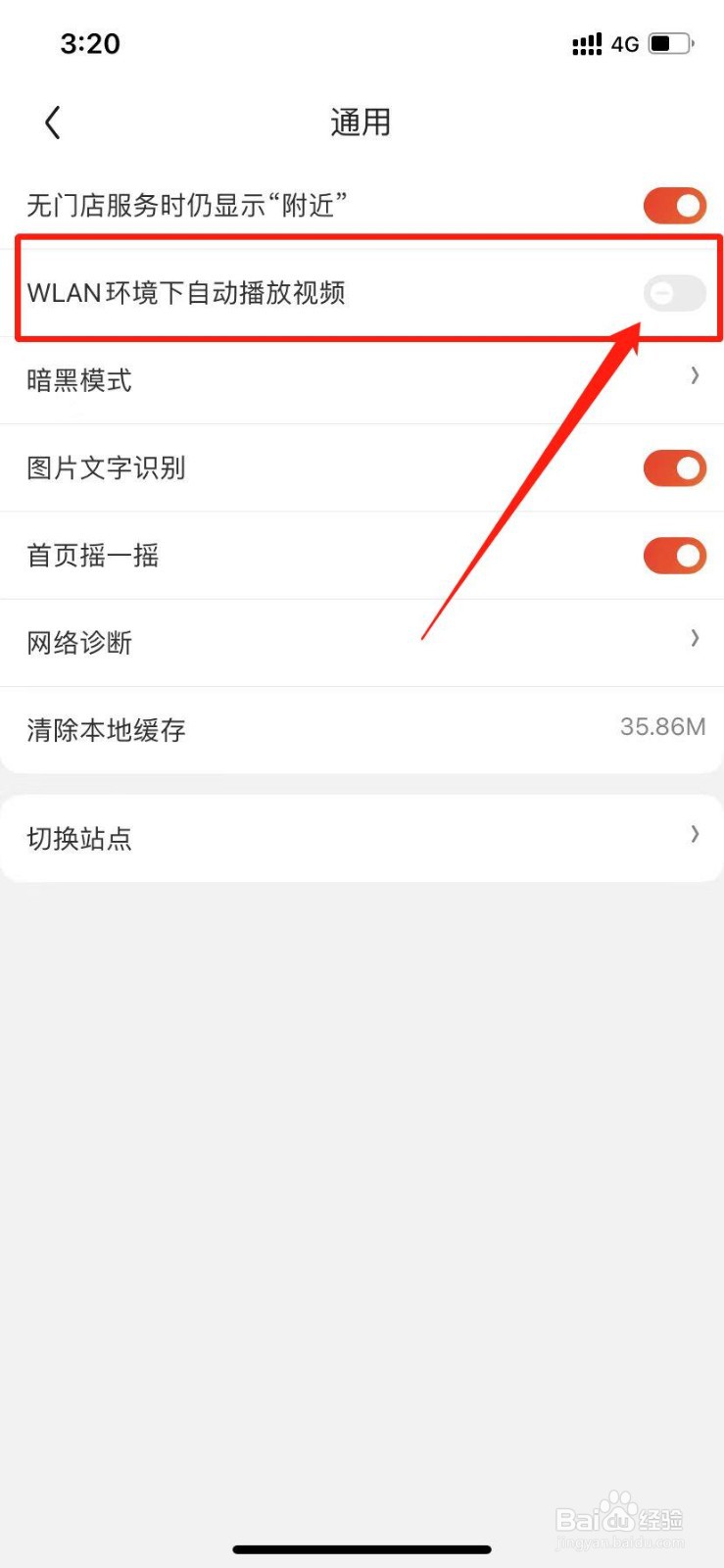Disable the 无门店服务时仍显示"附近" switch

(673, 206)
